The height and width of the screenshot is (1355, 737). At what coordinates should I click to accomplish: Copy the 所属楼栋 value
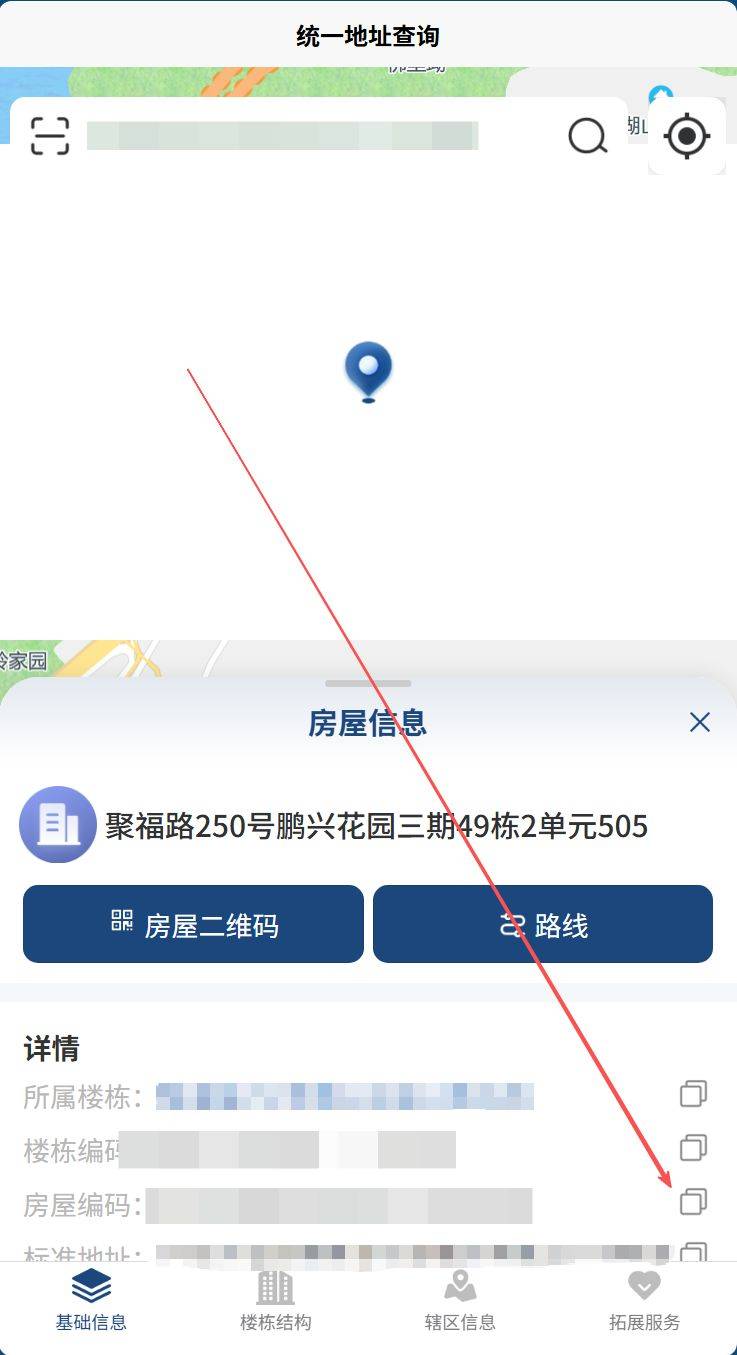(x=693, y=1094)
